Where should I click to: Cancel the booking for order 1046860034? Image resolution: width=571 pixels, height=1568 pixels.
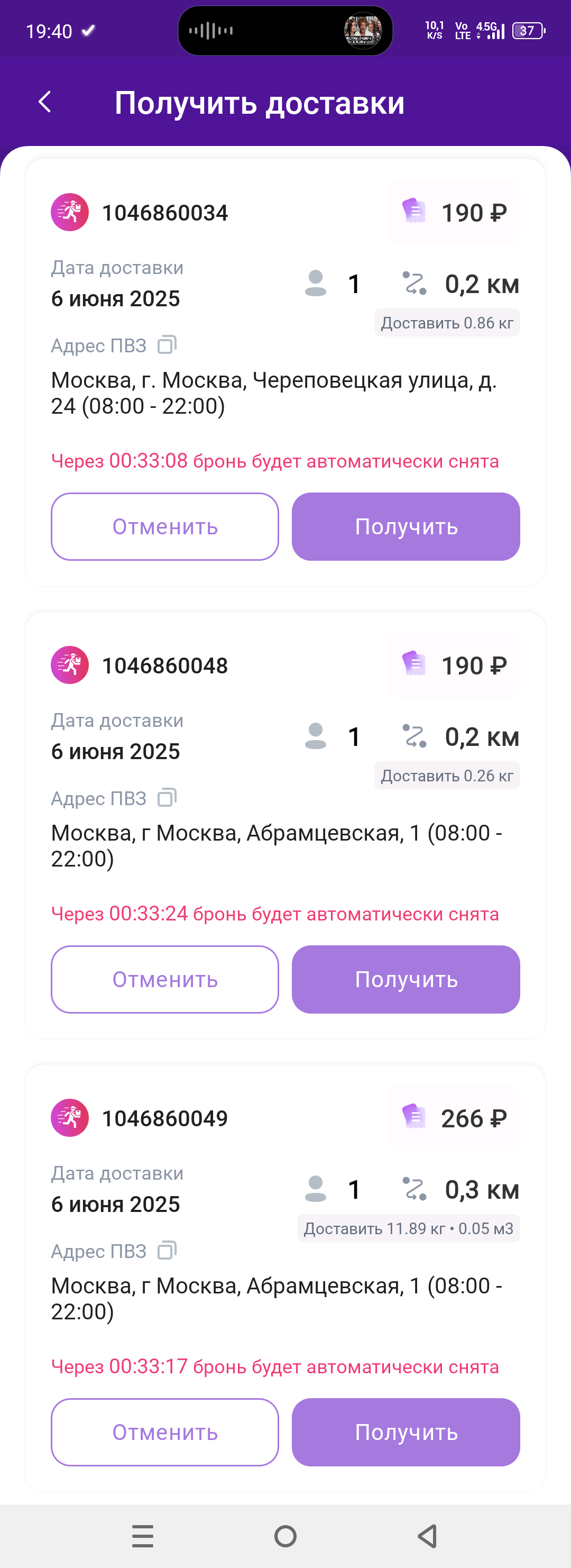click(165, 526)
